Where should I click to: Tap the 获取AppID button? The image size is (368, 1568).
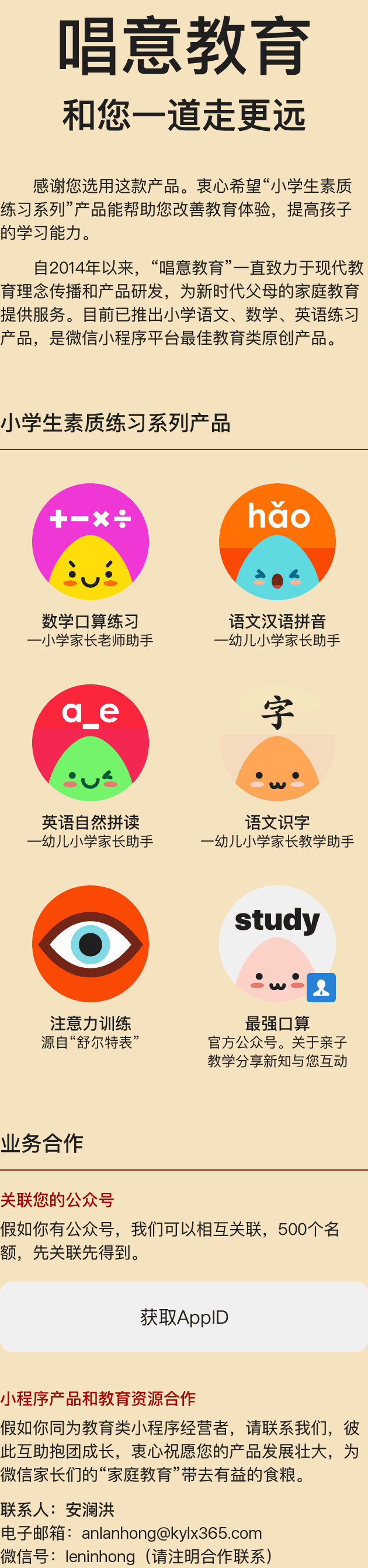183,1317
